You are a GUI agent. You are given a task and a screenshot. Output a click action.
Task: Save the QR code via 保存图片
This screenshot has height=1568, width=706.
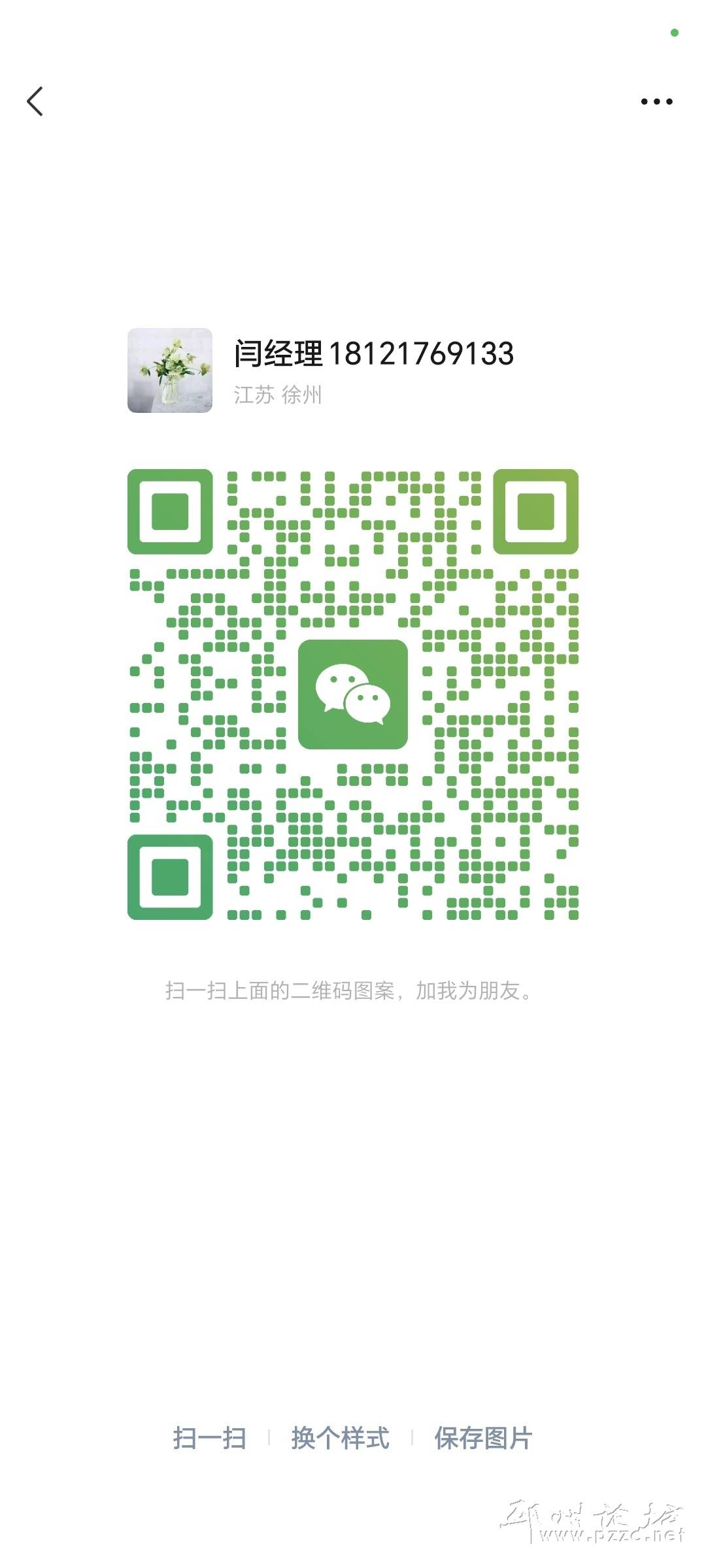click(483, 1438)
